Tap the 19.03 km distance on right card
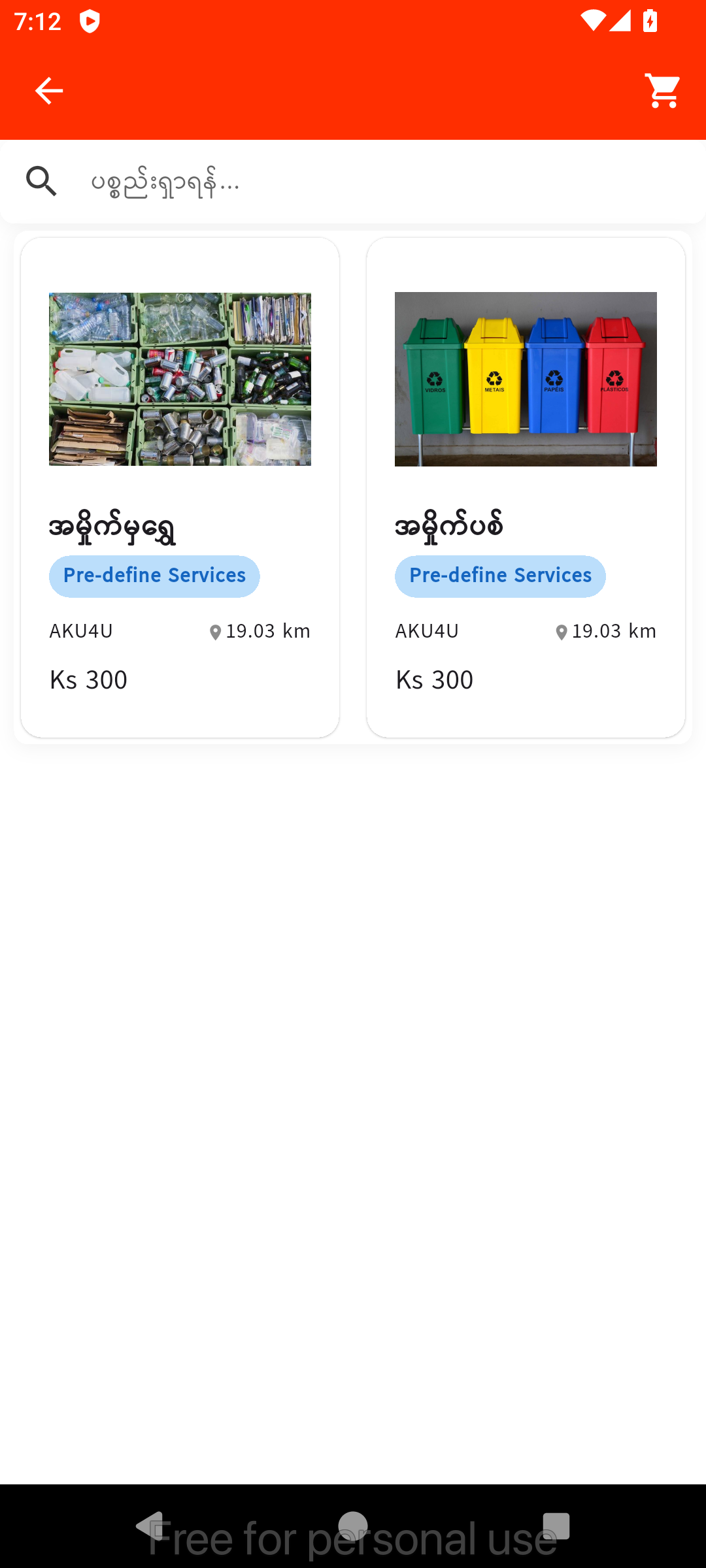This screenshot has height=1568, width=706. 614,631
